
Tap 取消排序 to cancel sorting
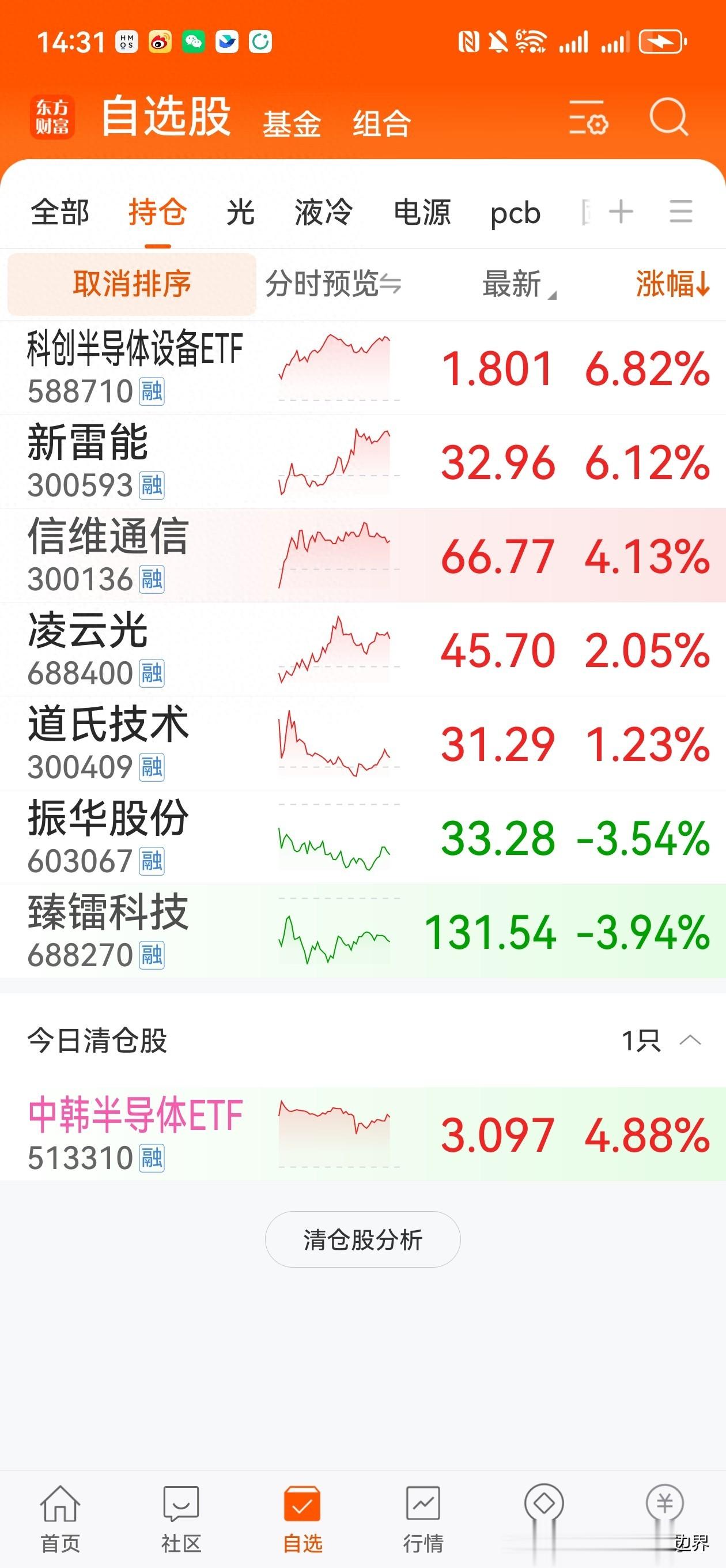[132, 284]
